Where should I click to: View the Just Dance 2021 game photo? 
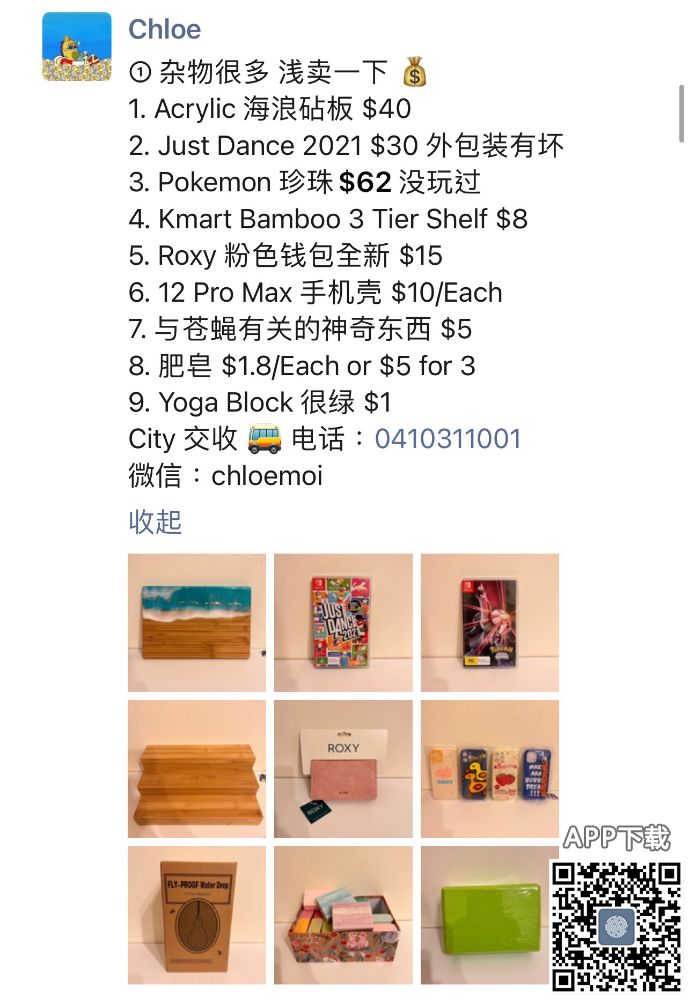pyautogui.click(x=343, y=622)
